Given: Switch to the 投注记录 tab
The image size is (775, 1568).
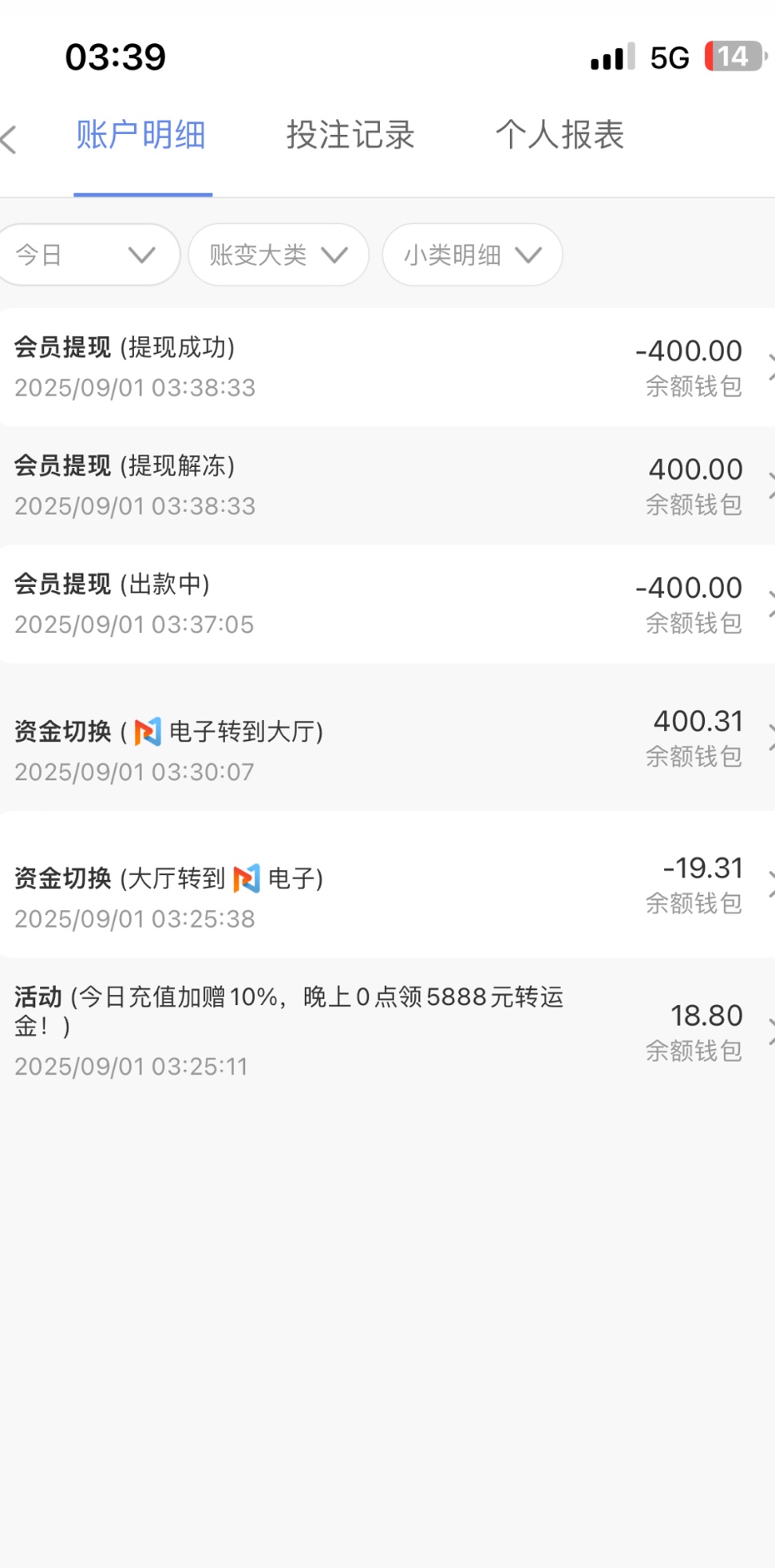Looking at the screenshot, I should point(350,135).
